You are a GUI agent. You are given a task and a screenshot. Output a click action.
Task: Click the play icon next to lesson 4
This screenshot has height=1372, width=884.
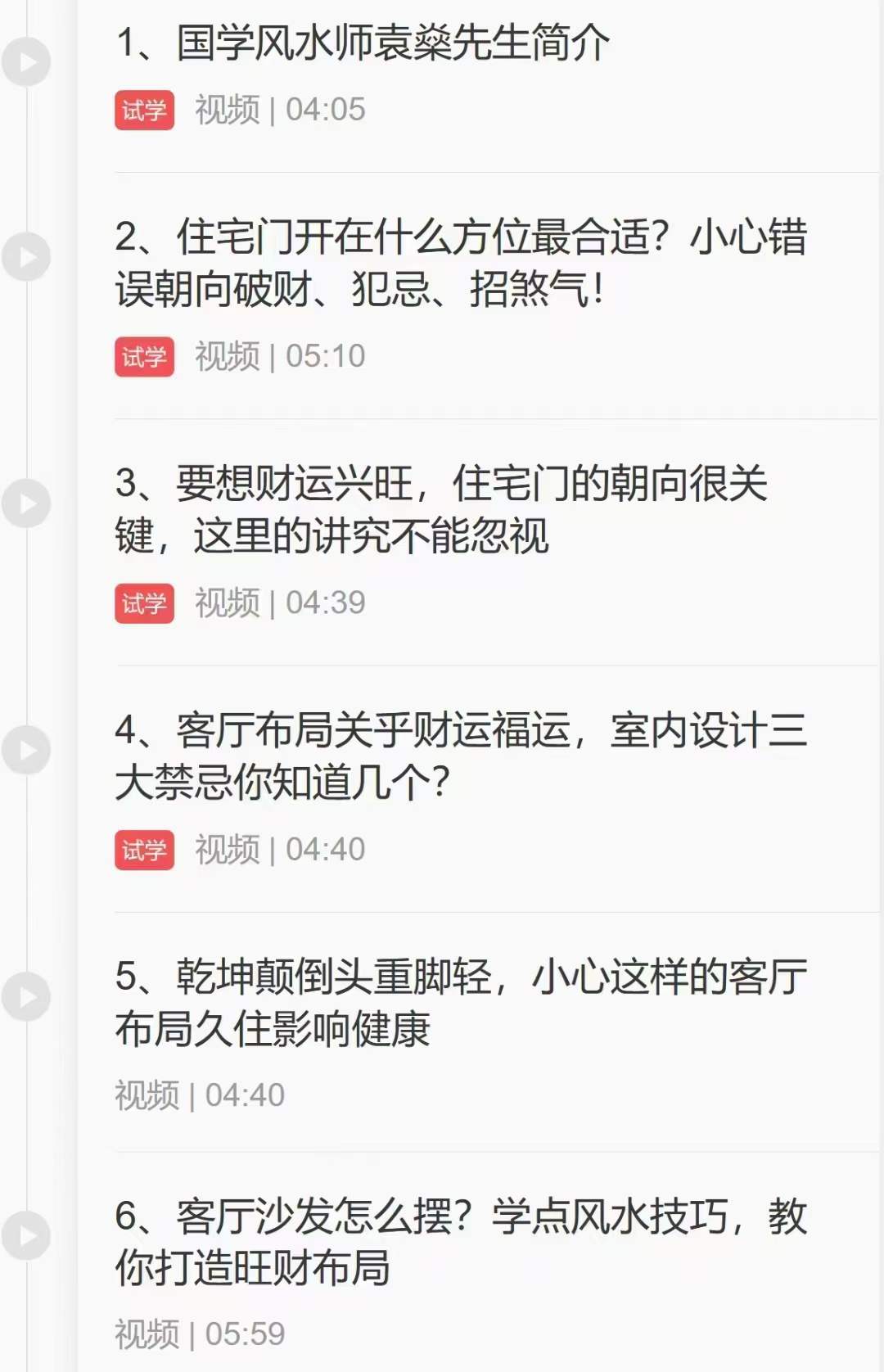point(26,748)
